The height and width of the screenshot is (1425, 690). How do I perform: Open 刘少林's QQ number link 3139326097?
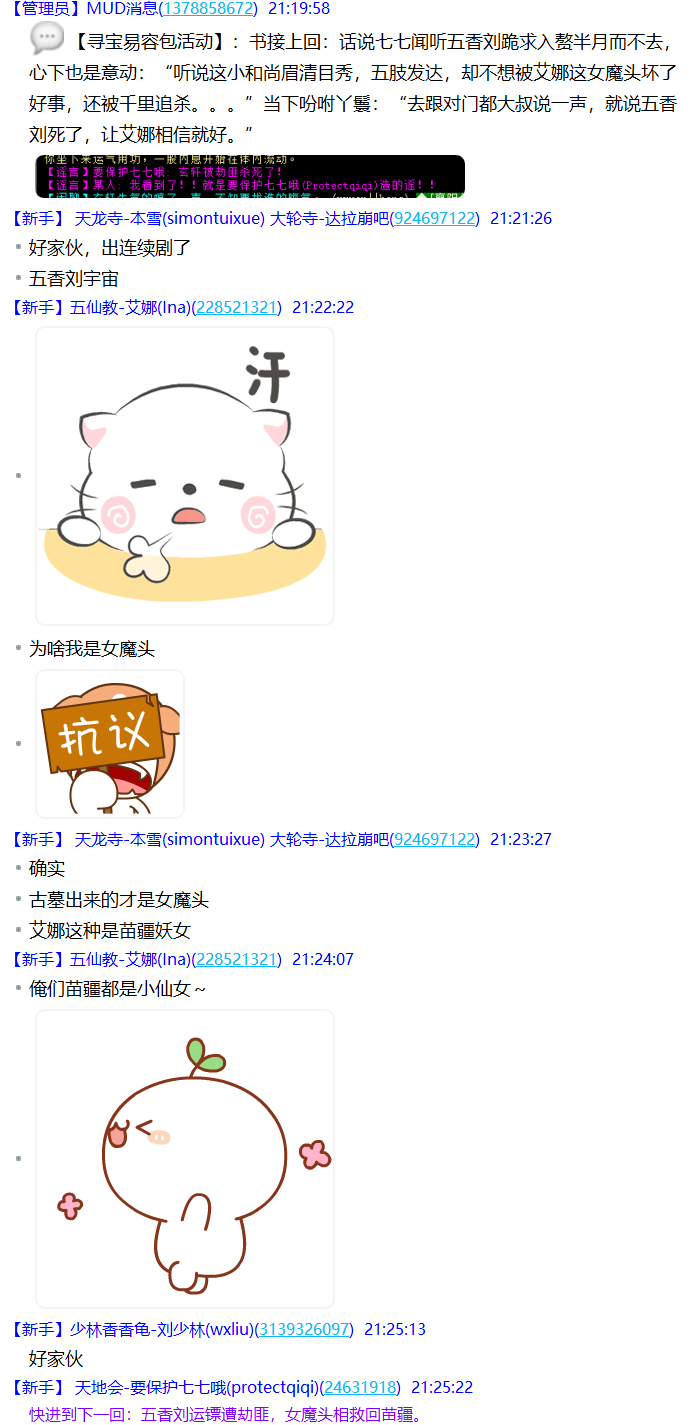[x=305, y=1330]
